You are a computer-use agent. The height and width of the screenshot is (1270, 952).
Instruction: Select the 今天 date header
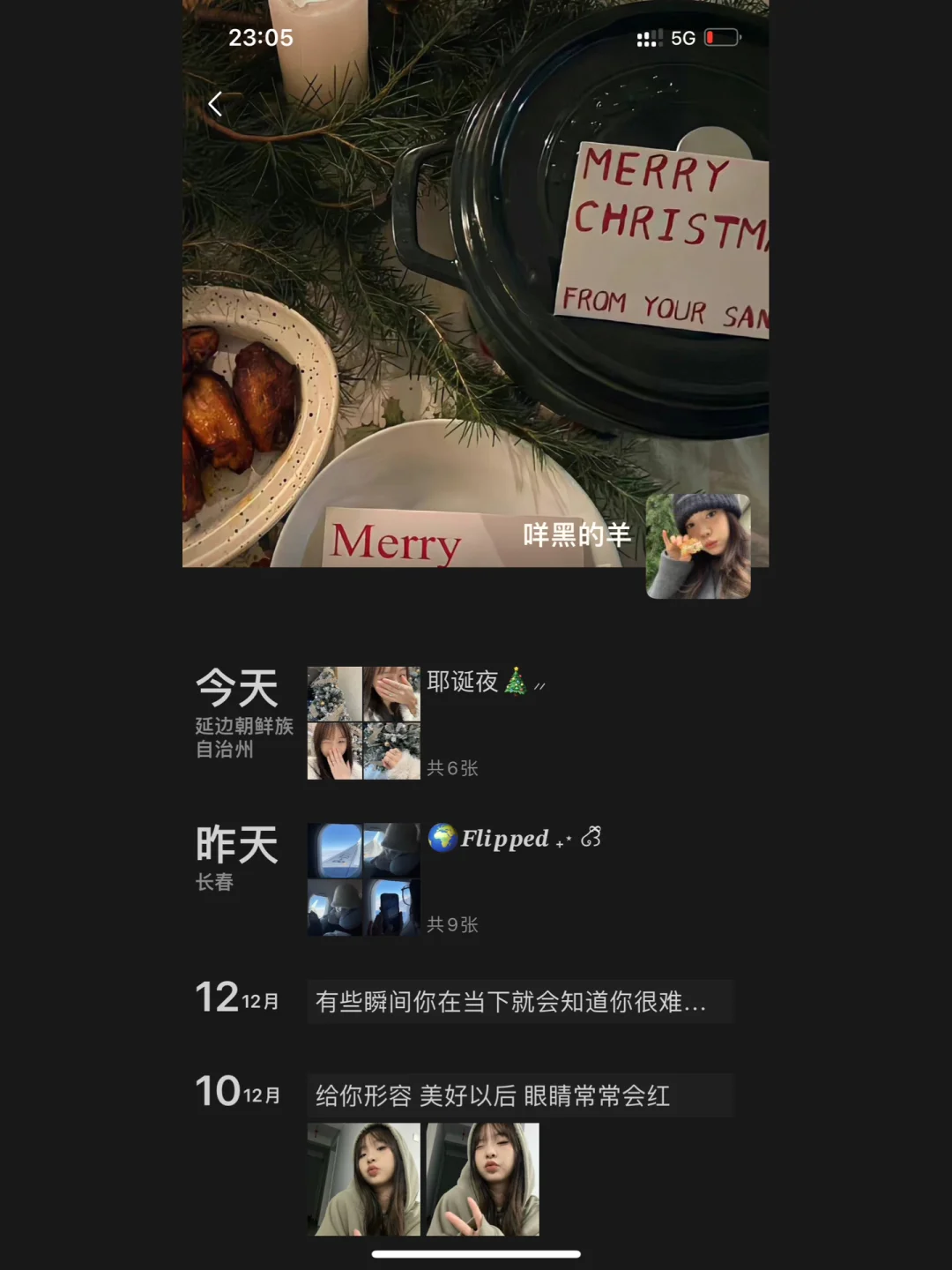(x=235, y=685)
